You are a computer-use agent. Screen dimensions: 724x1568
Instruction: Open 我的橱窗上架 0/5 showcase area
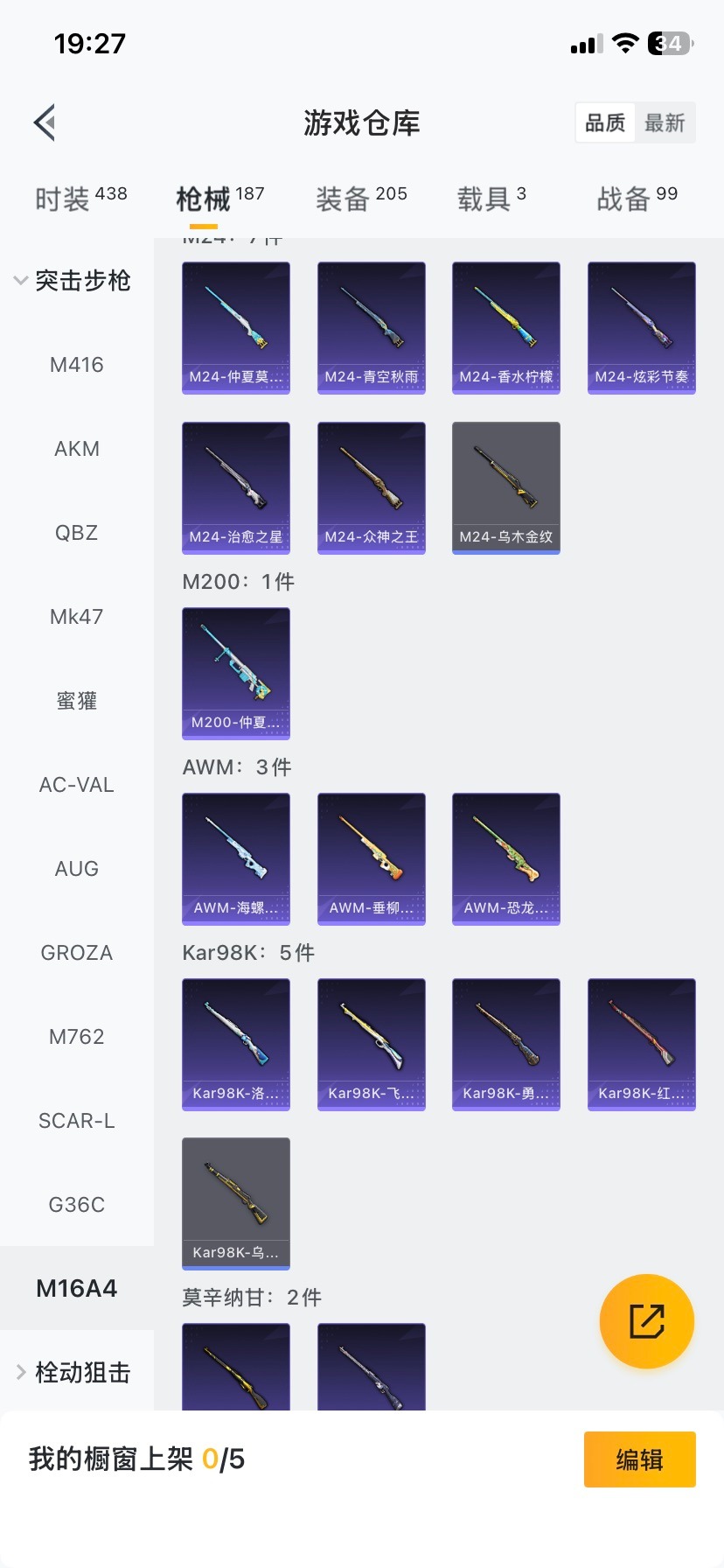[136, 1459]
